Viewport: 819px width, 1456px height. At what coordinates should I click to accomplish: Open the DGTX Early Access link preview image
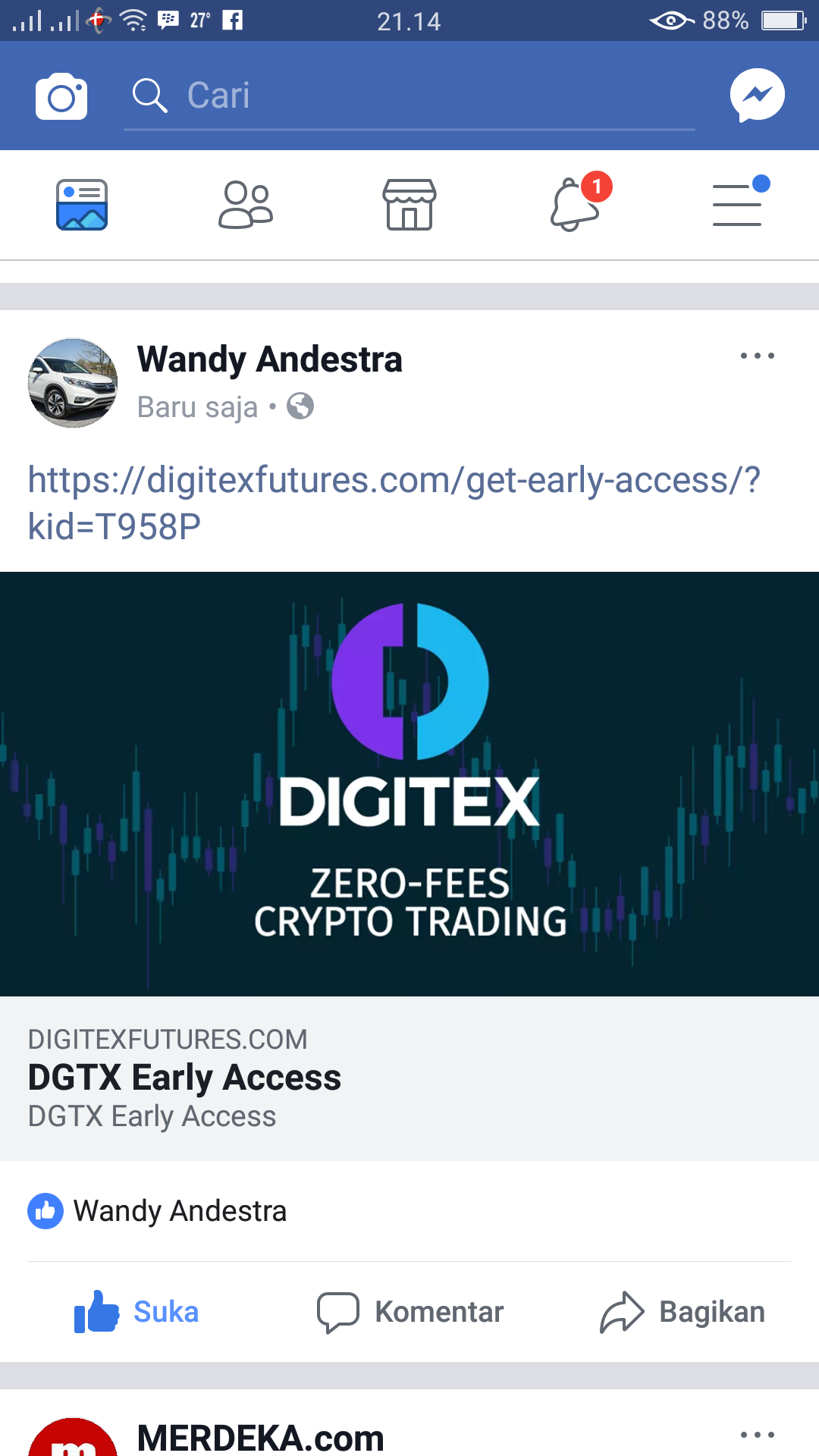click(x=409, y=781)
